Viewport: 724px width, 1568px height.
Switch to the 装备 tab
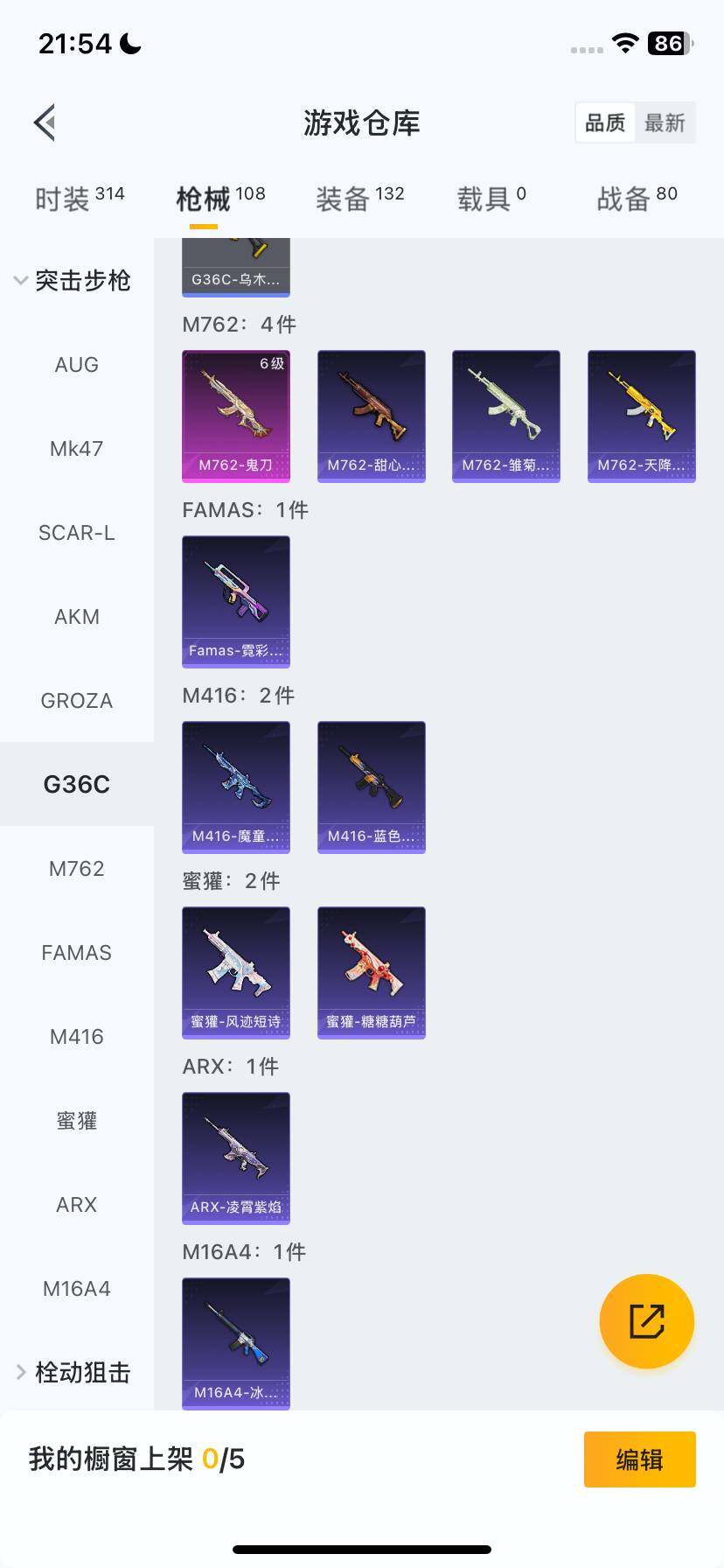(359, 199)
